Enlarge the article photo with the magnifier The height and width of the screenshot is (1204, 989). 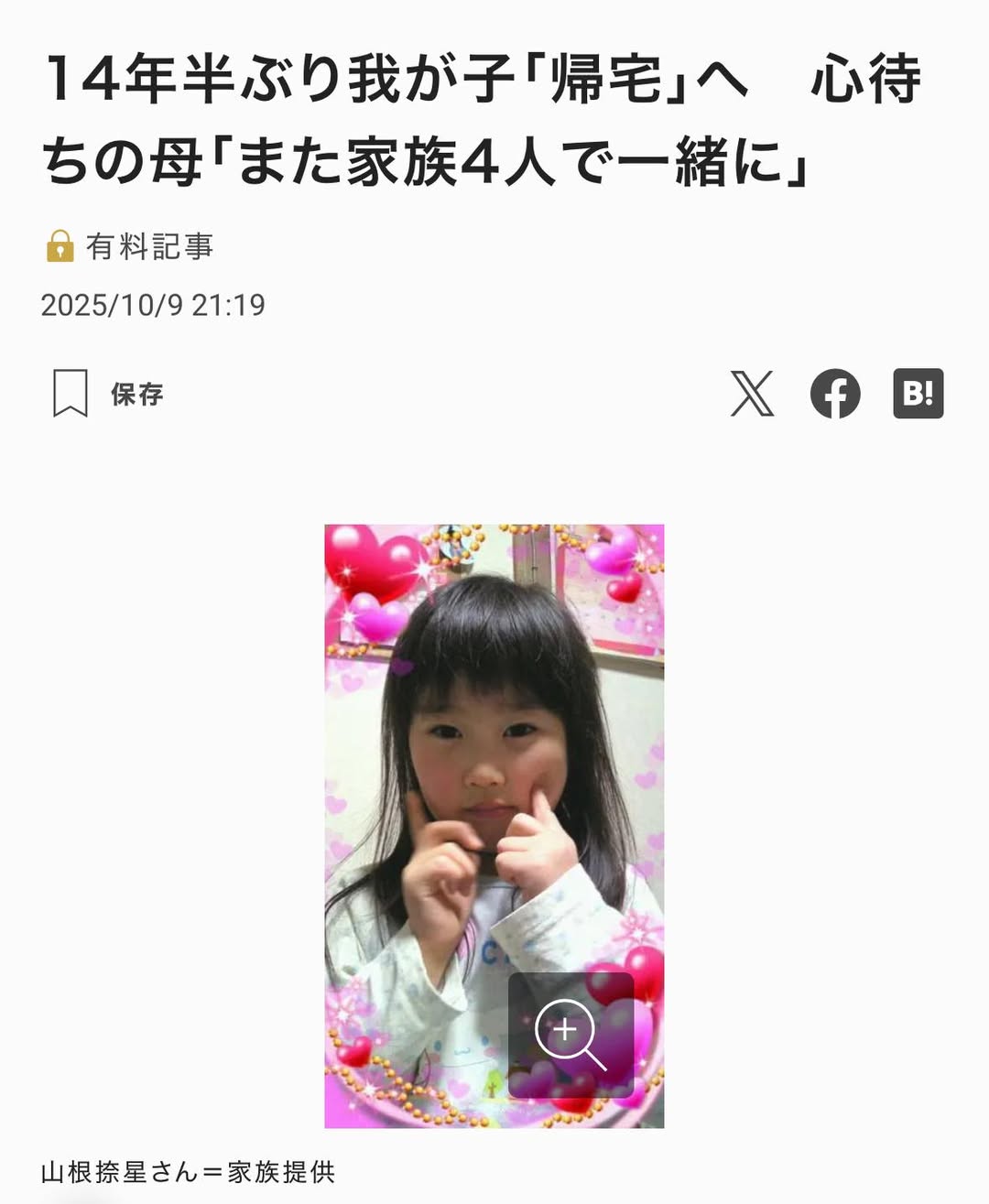point(571,1035)
